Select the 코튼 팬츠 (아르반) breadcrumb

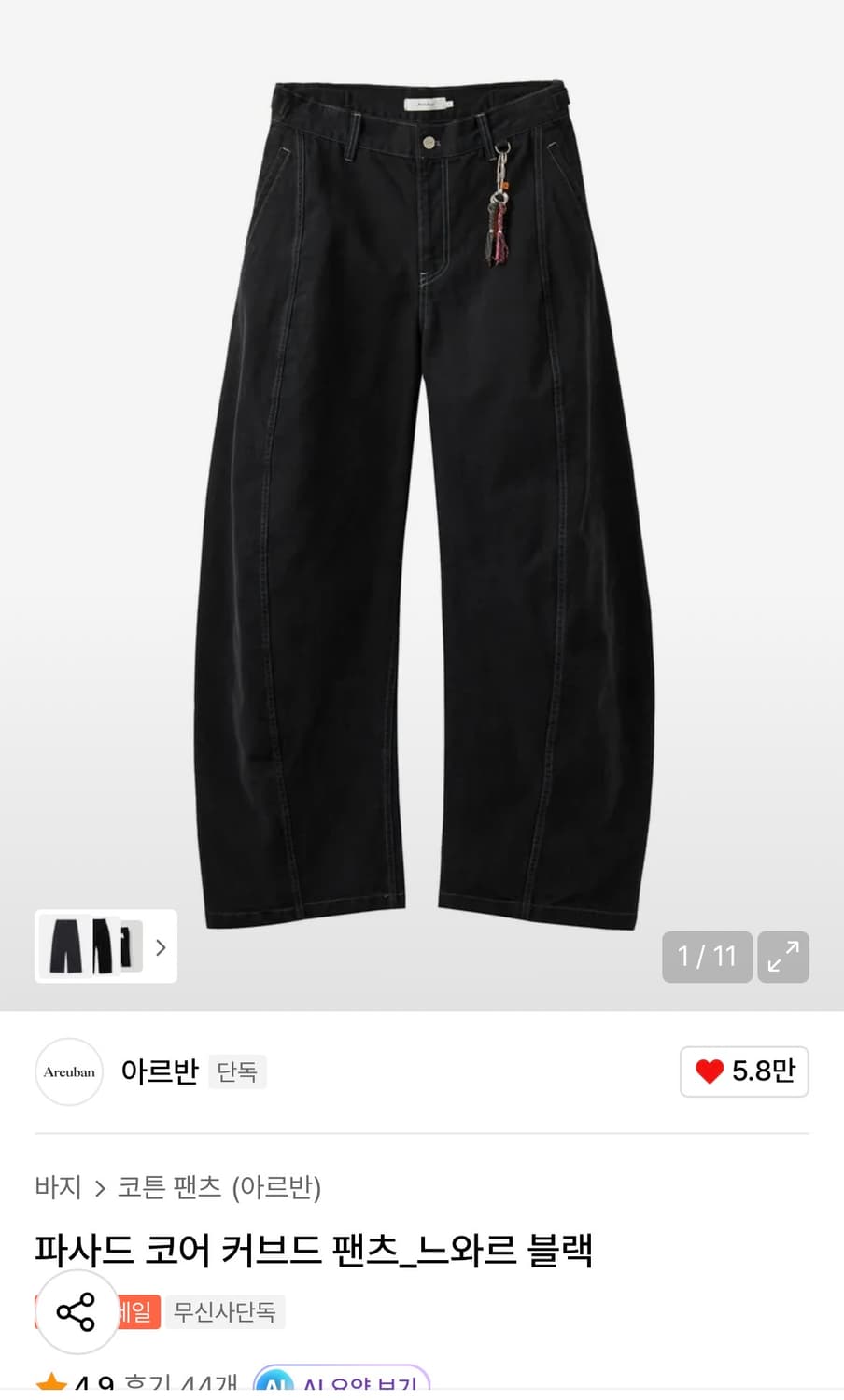pos(219,1188)
